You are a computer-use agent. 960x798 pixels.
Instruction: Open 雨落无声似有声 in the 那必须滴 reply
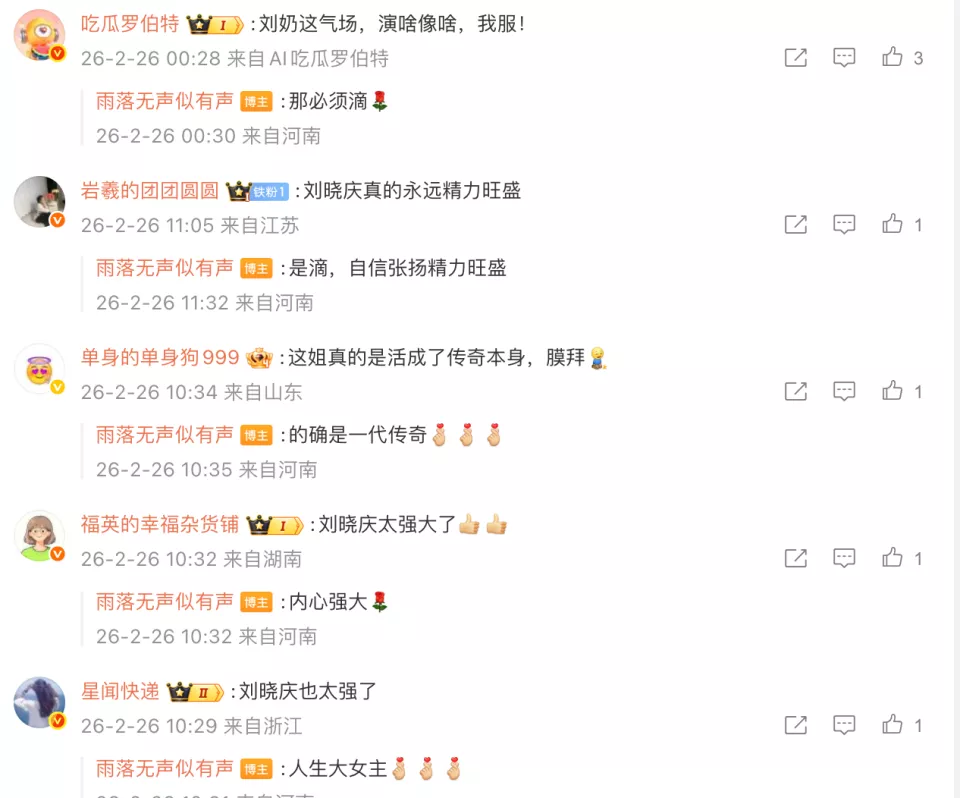coord(165,100)
